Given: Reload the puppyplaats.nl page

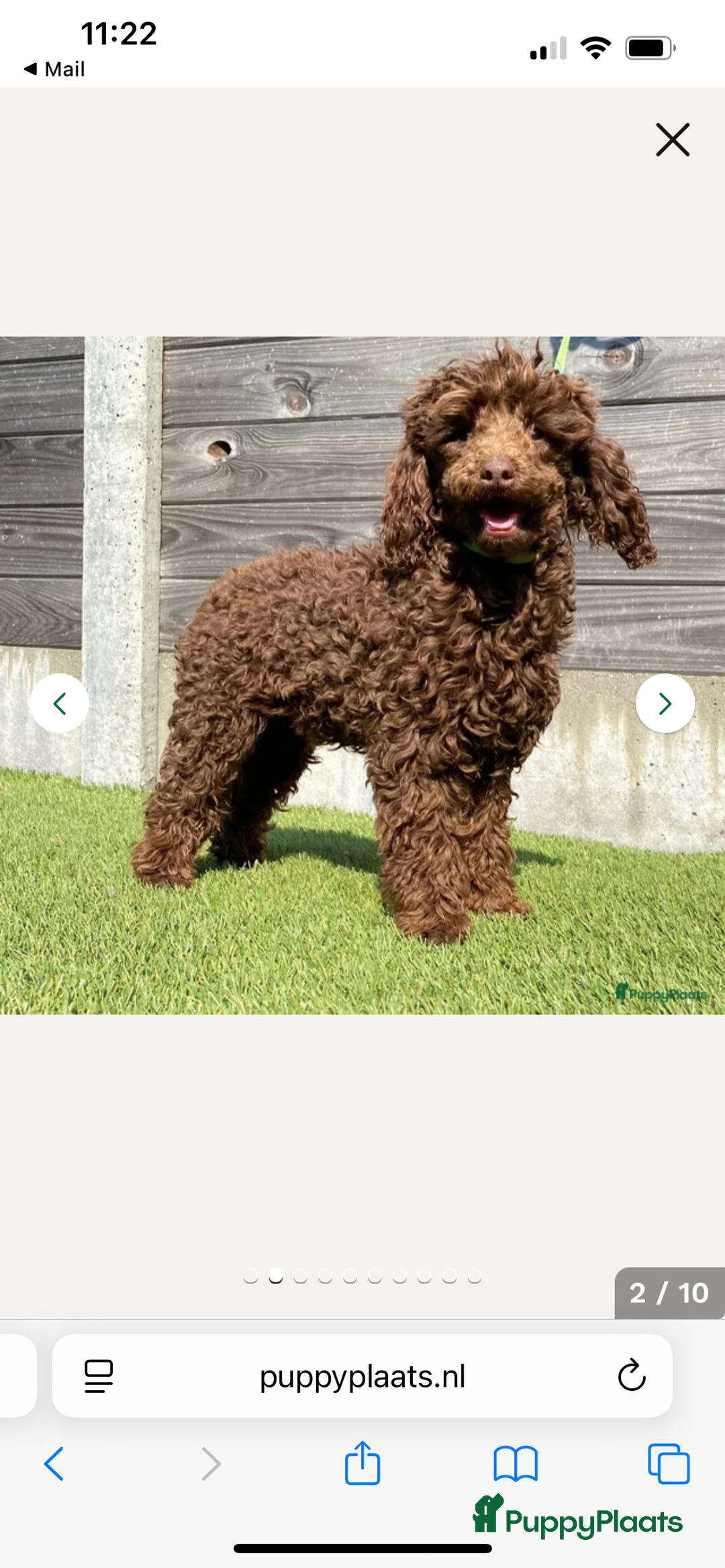Looking at the screenshot, I should [632, 1375].
